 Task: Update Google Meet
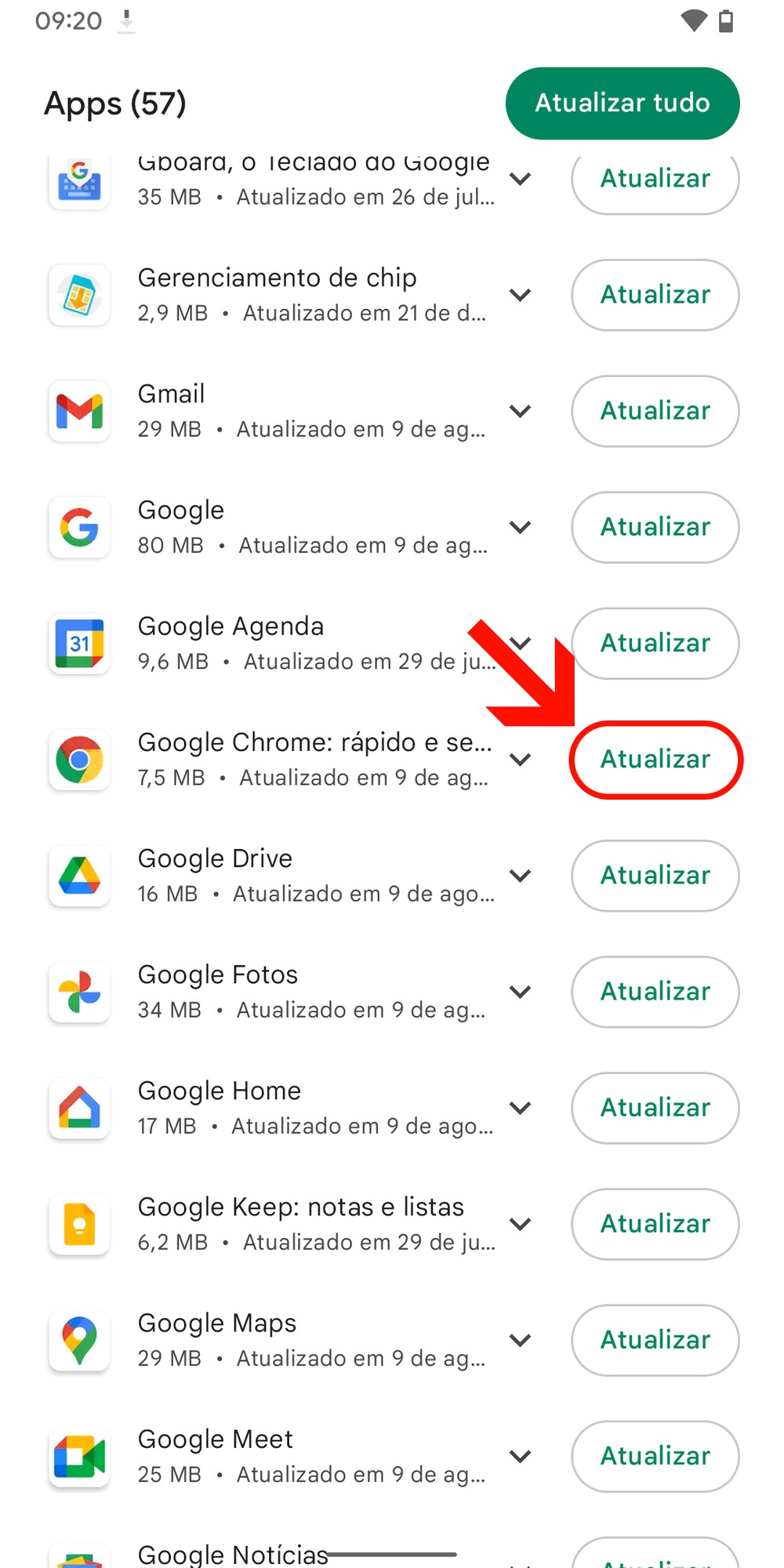coord(655,1456)
